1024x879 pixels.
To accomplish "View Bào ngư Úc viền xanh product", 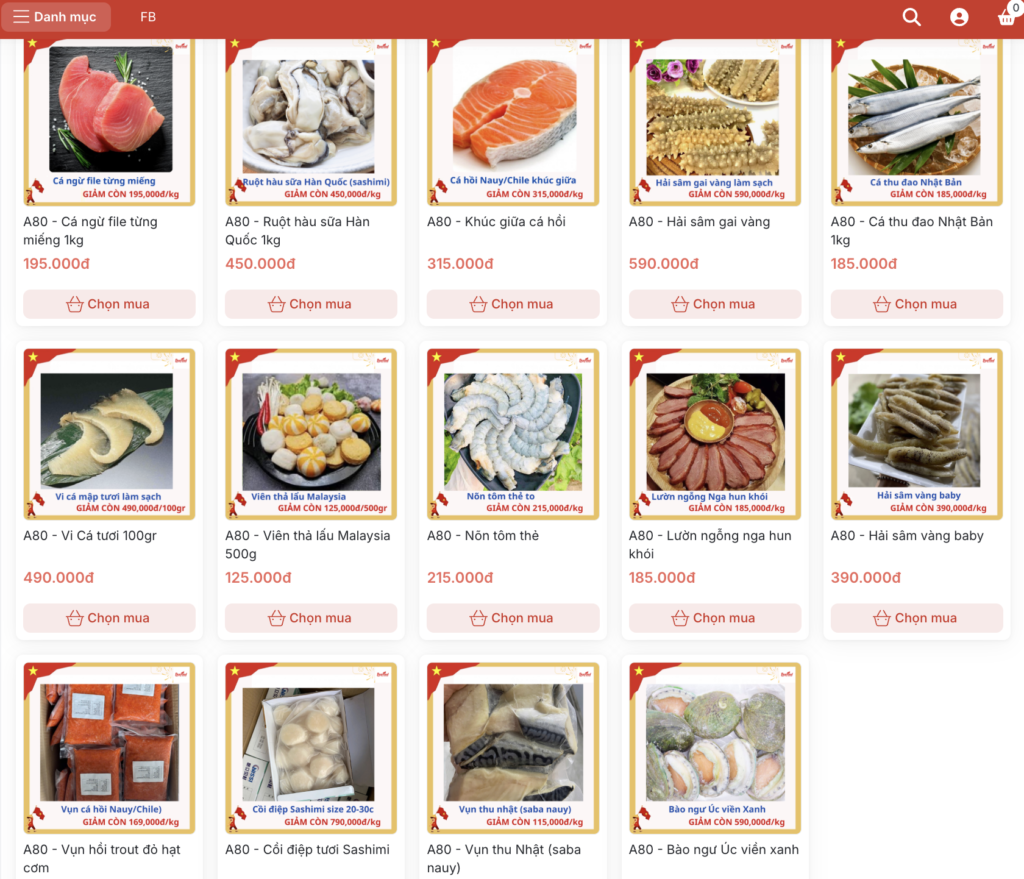I will click(715, 745).
